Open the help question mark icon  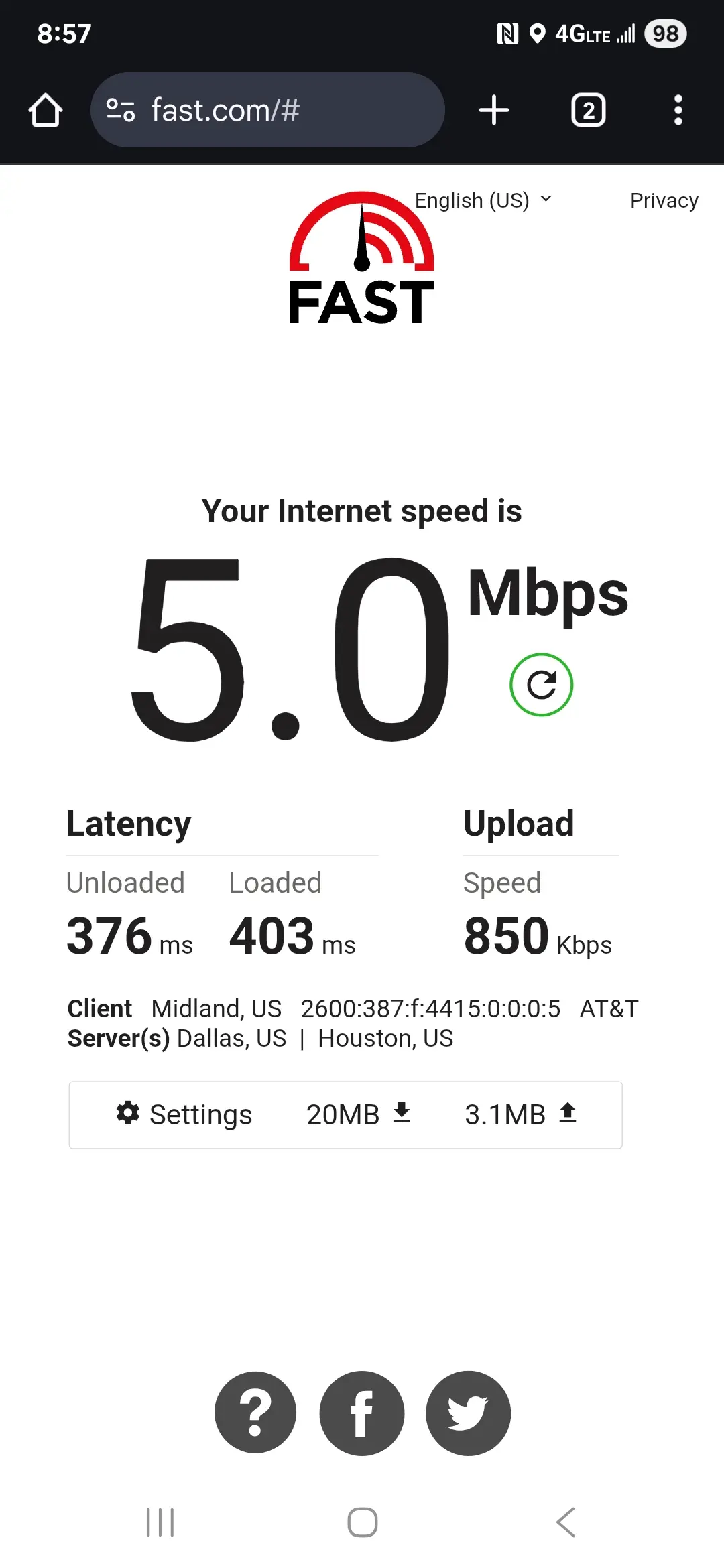click(x=255, y=1412)
